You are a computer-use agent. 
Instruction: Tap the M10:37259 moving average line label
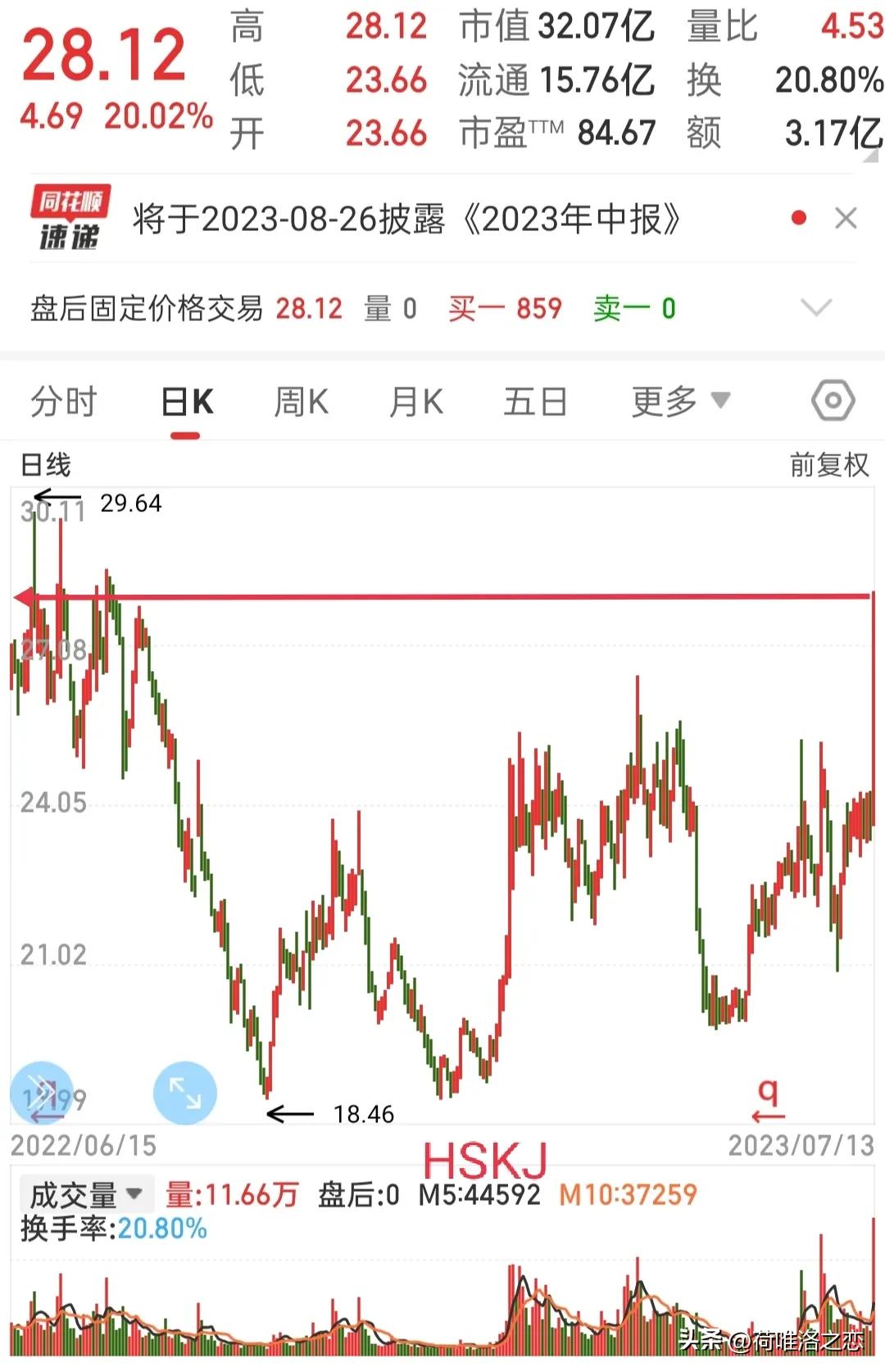pyautogui.click(x=628, y=1194)
